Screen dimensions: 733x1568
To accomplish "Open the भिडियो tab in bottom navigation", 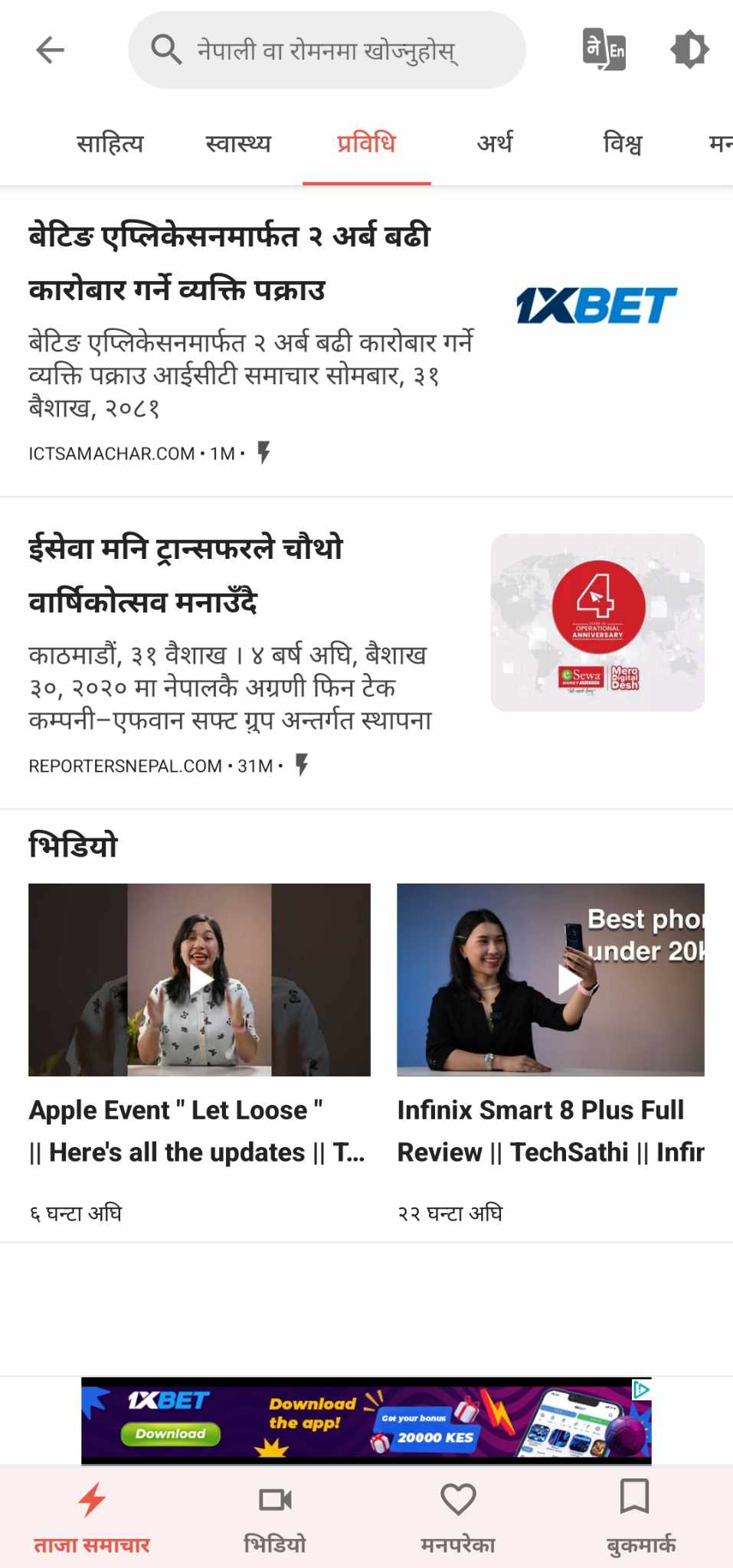I will tap(275, 1516).
